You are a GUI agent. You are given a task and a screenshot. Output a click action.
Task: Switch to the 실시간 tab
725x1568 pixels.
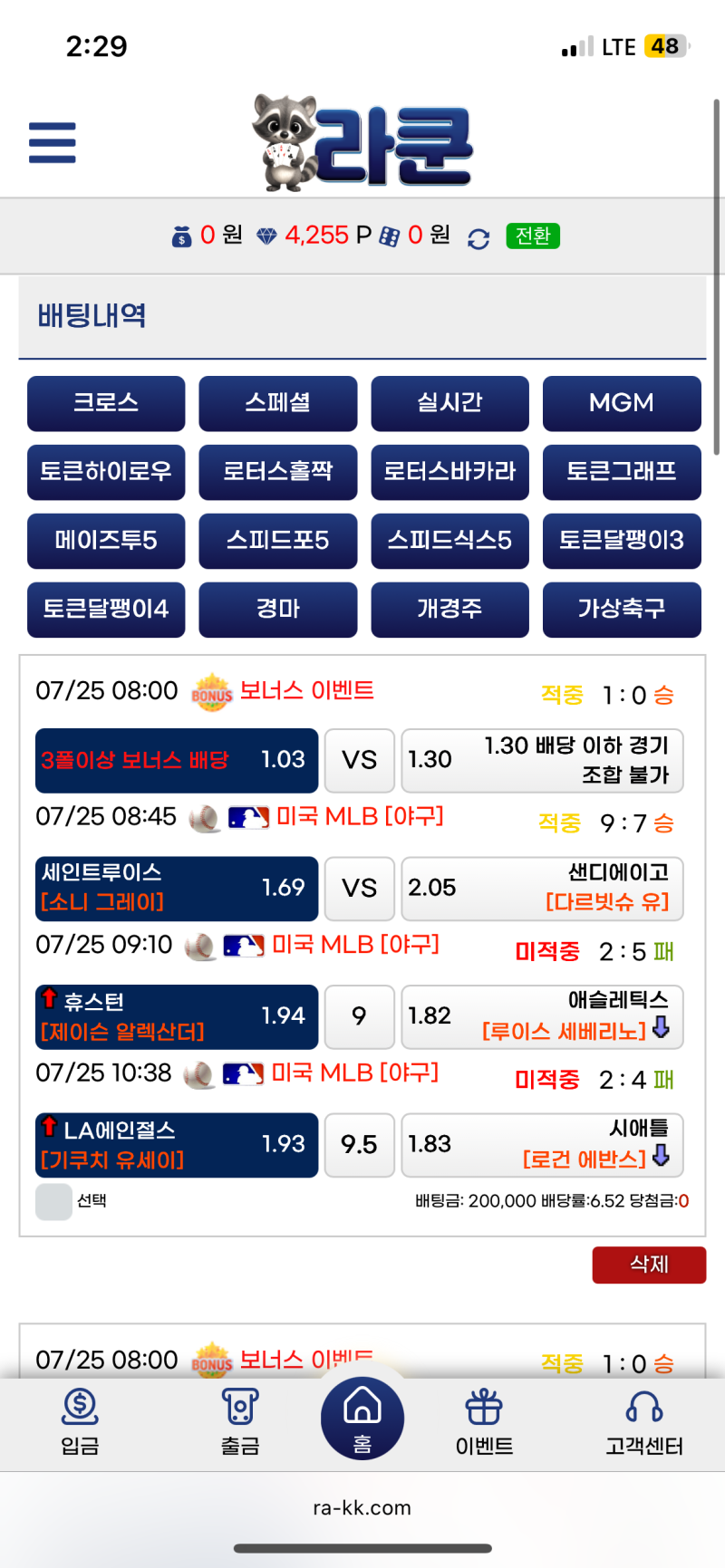click(x=449, y=403)
